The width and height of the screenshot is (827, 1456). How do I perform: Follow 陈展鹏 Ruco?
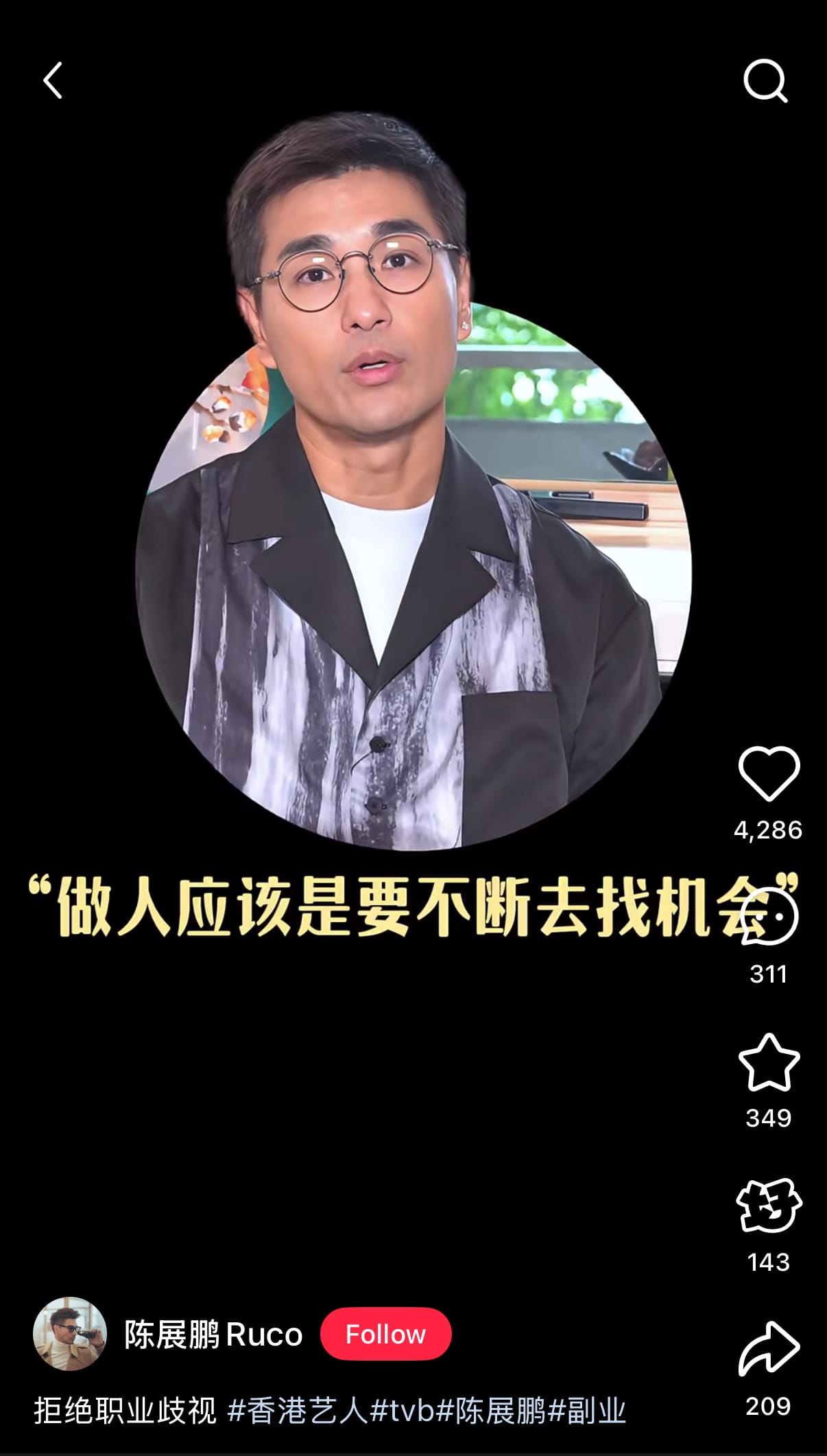(385, 1335)
